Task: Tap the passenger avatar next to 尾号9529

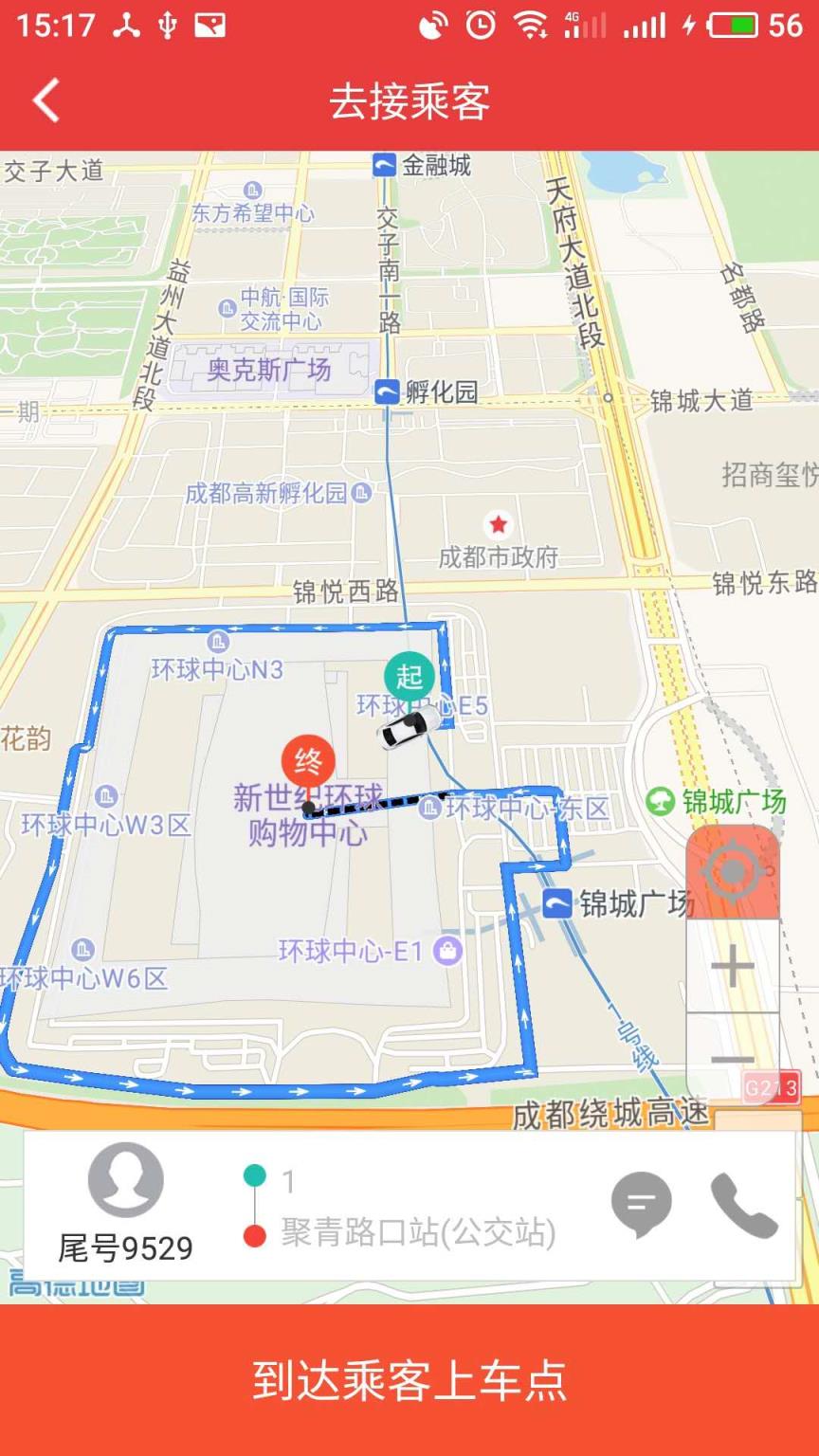Action: [126, 1180]
